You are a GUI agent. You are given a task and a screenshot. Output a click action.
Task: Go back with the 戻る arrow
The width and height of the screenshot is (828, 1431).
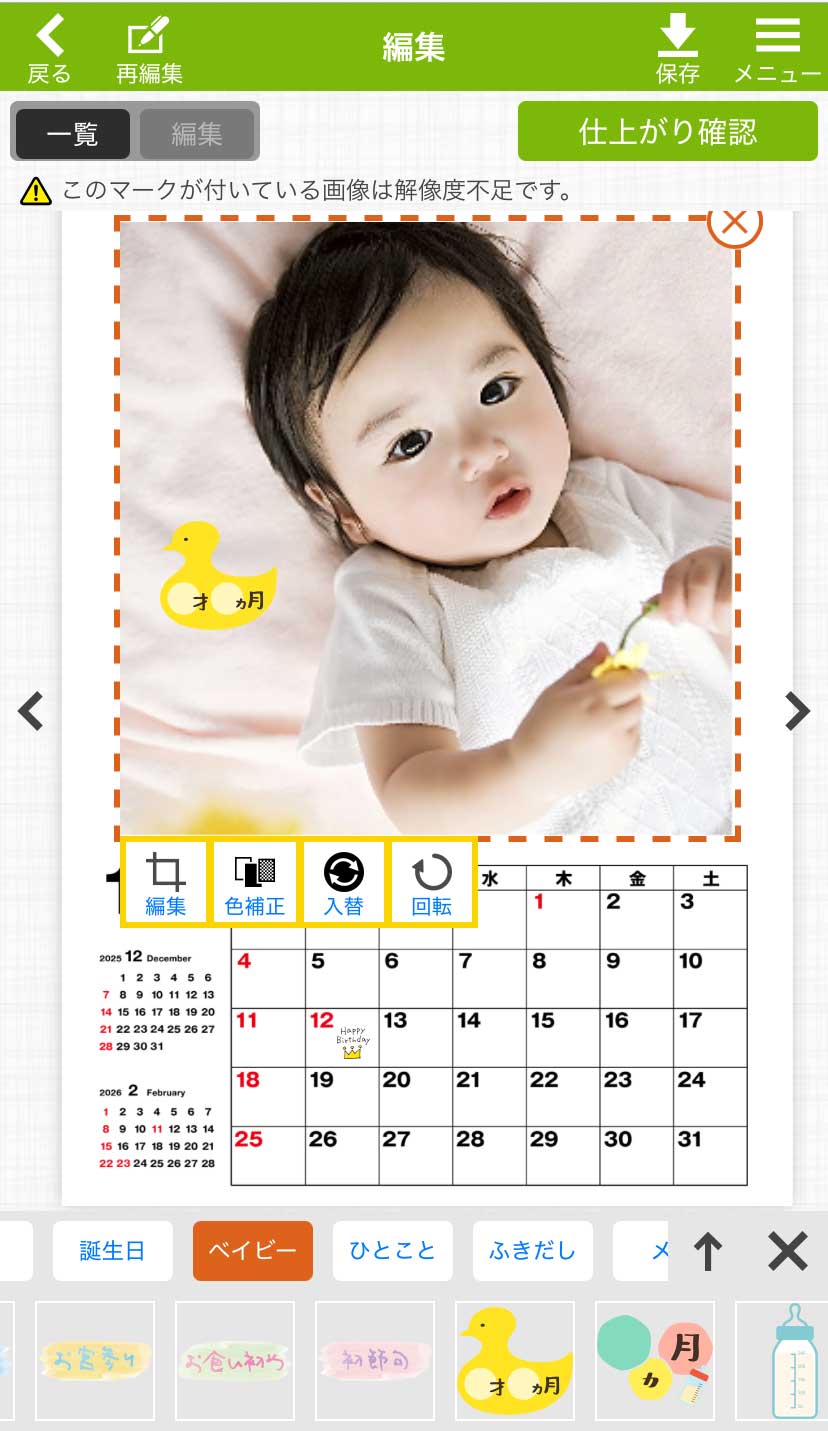(x=48, y=47)
